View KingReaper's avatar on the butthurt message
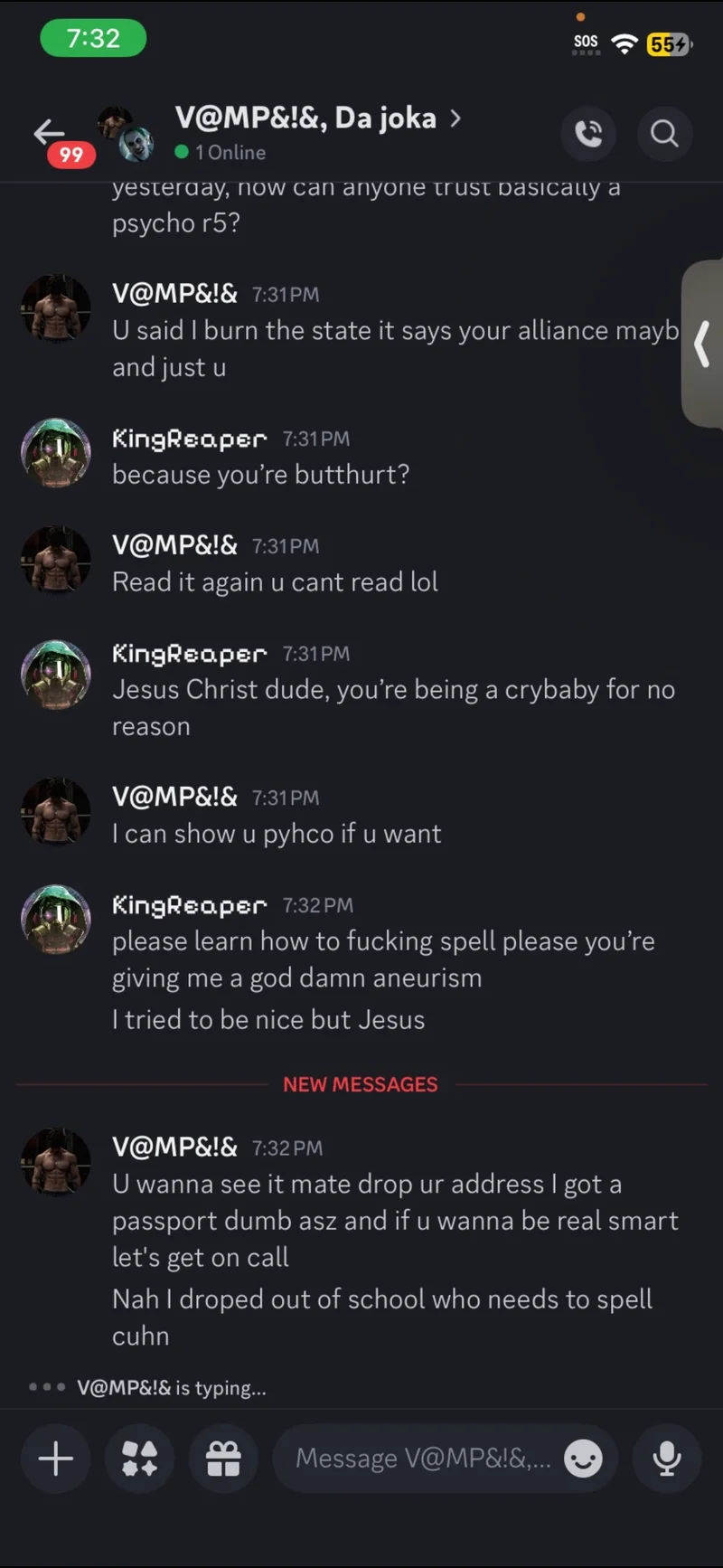Image resolution: width=723 pixels, height=1568 pixels. 56,453
